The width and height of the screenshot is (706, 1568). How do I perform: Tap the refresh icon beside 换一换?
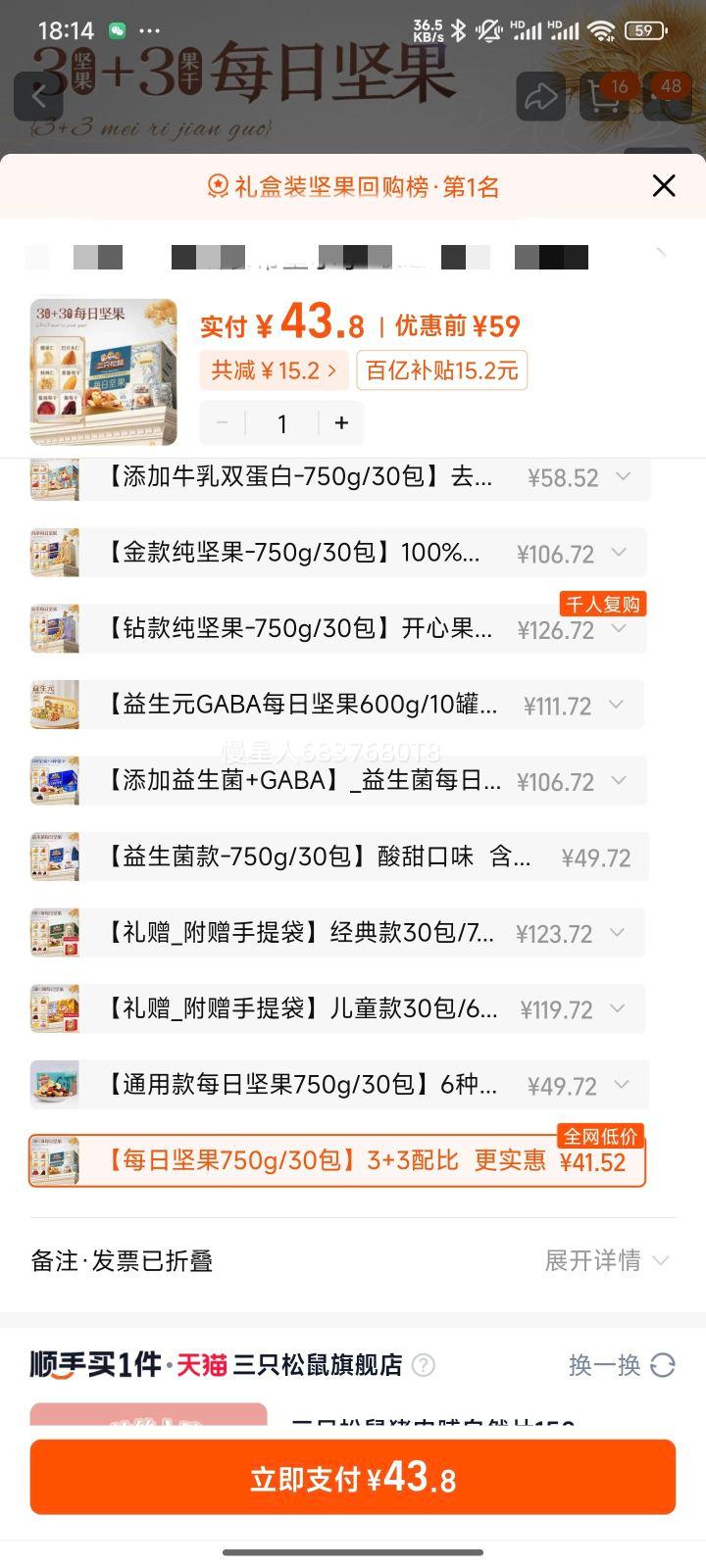[x=663, y=1363]
